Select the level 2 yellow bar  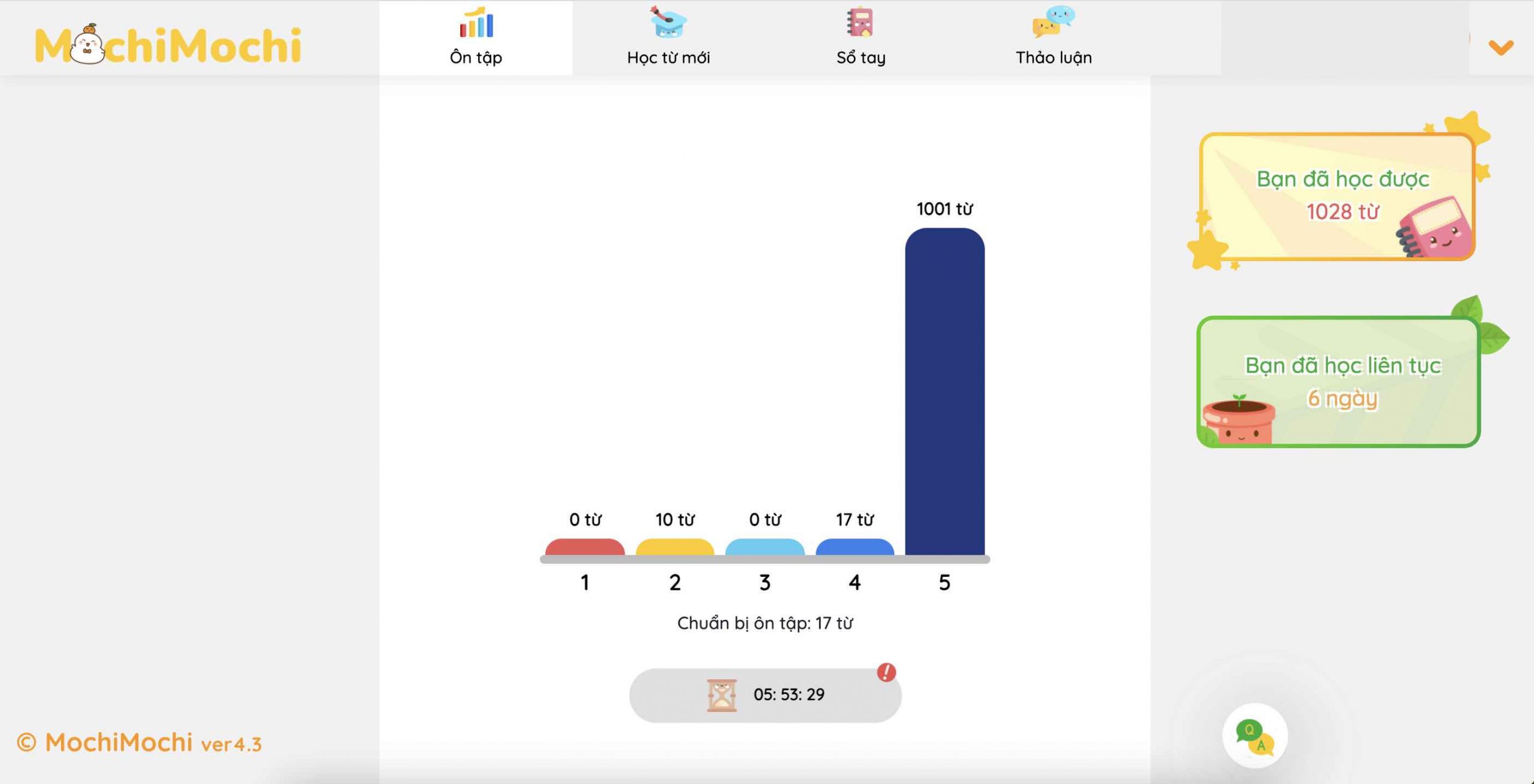point(675,547)
